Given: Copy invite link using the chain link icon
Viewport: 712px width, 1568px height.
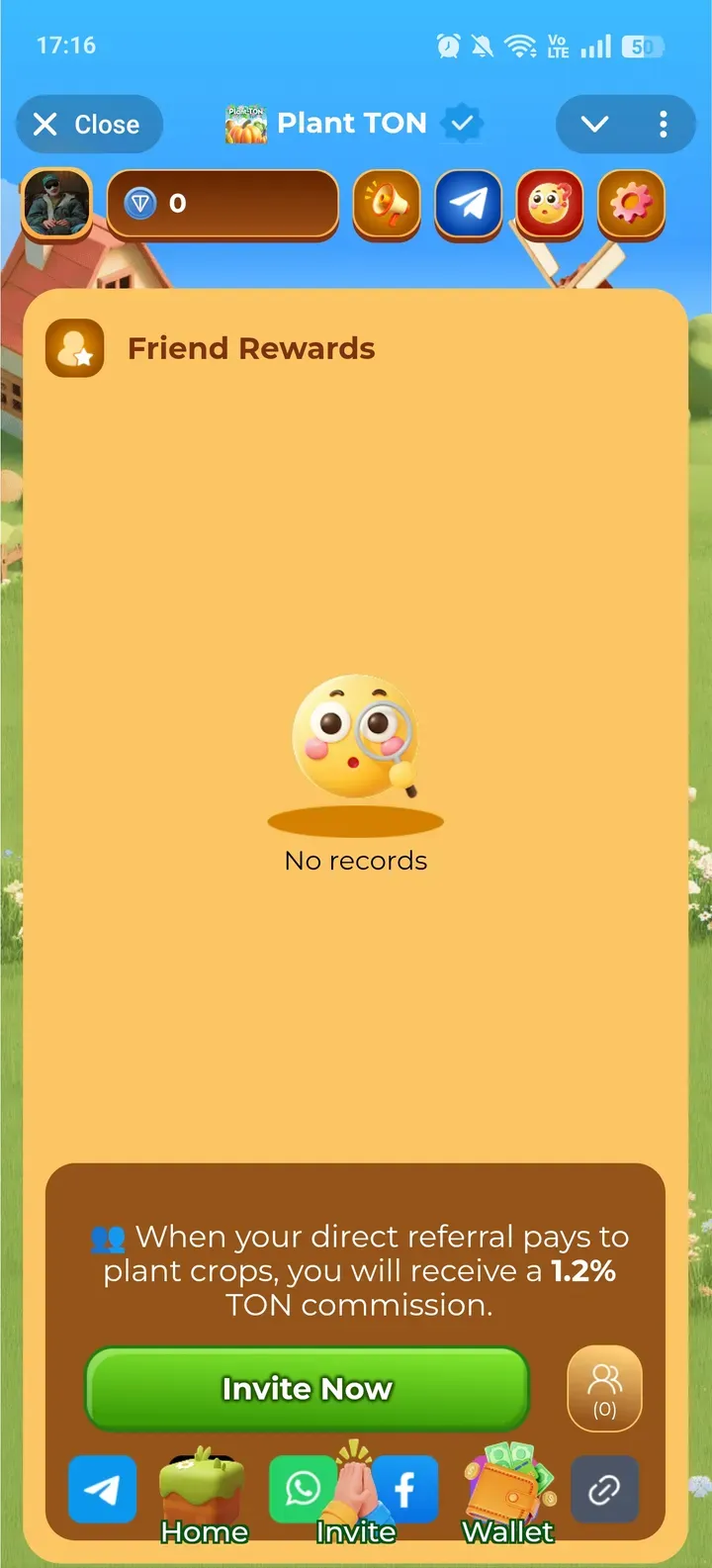Looking at the screenshot, I should (x=604, y=1490).
